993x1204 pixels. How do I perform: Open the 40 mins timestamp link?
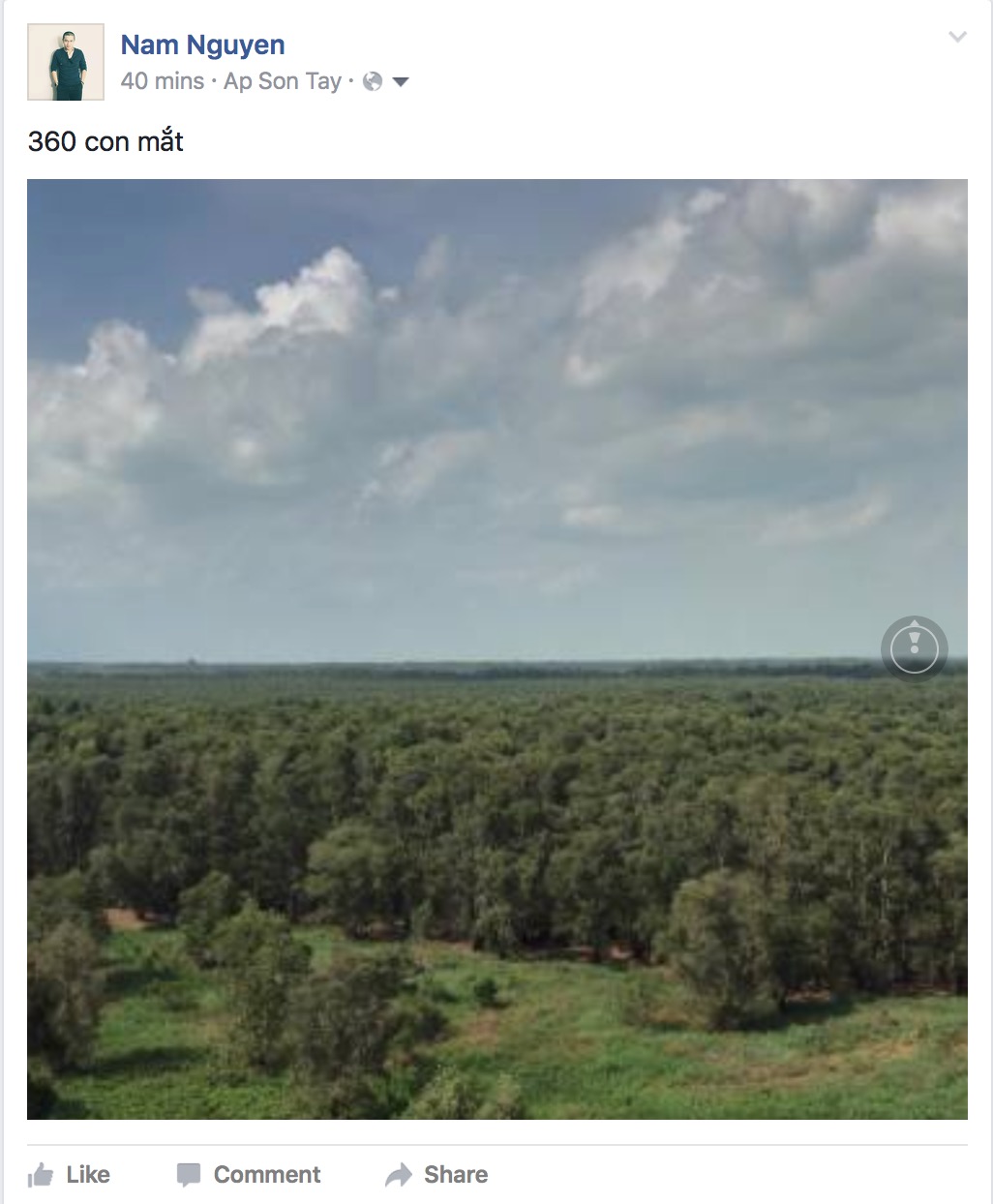click(x=162, y=81)
